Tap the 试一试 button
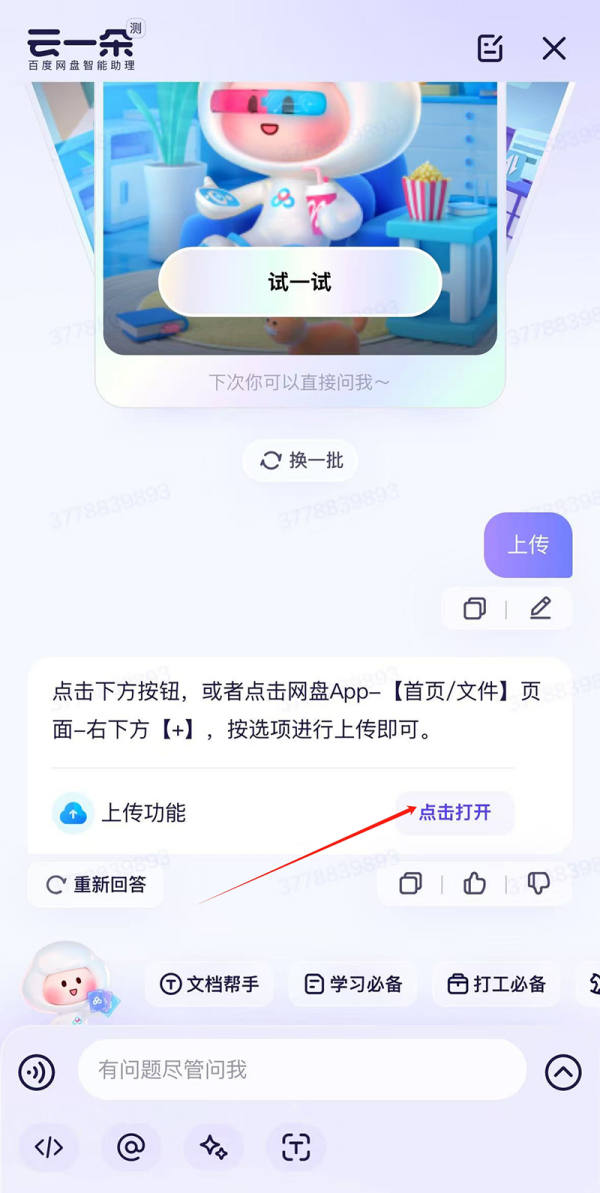This screenshot has height=1193, width=600. (x=300, y=282)
